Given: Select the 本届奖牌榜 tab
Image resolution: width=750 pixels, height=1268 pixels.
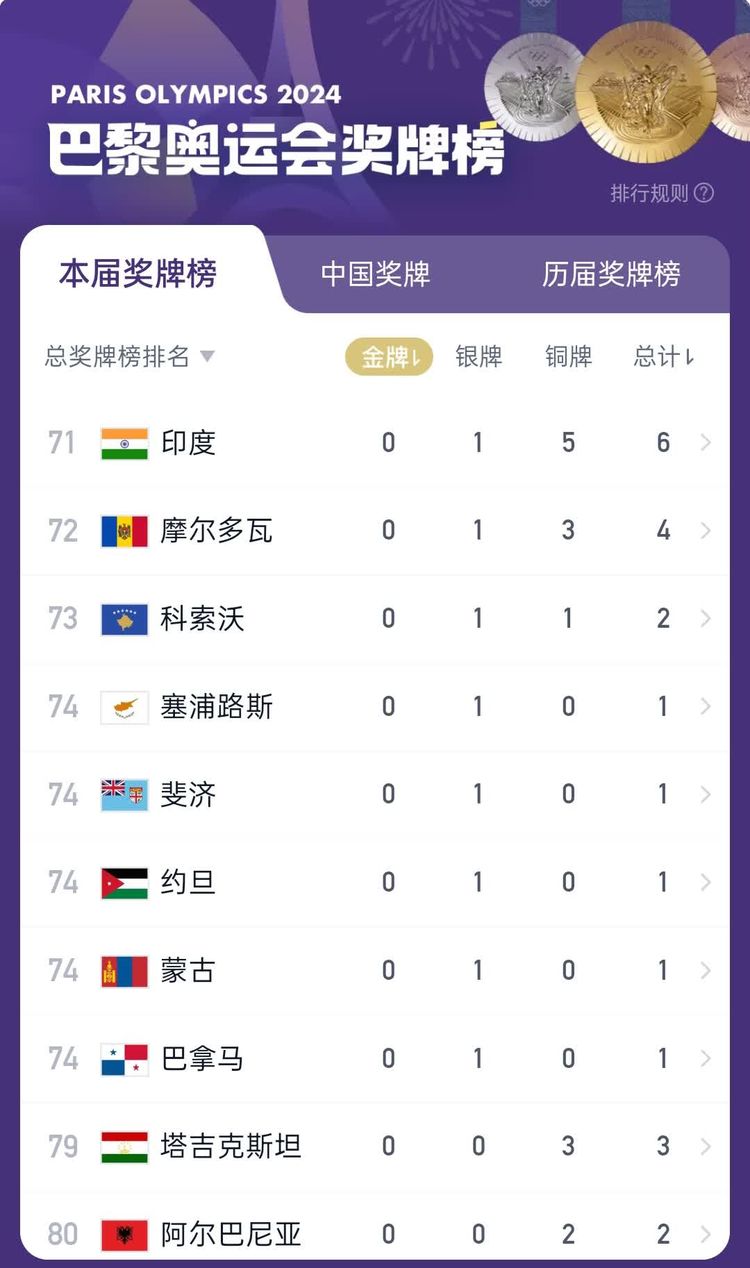Looking at the screenshot, I should pos(138,274).
